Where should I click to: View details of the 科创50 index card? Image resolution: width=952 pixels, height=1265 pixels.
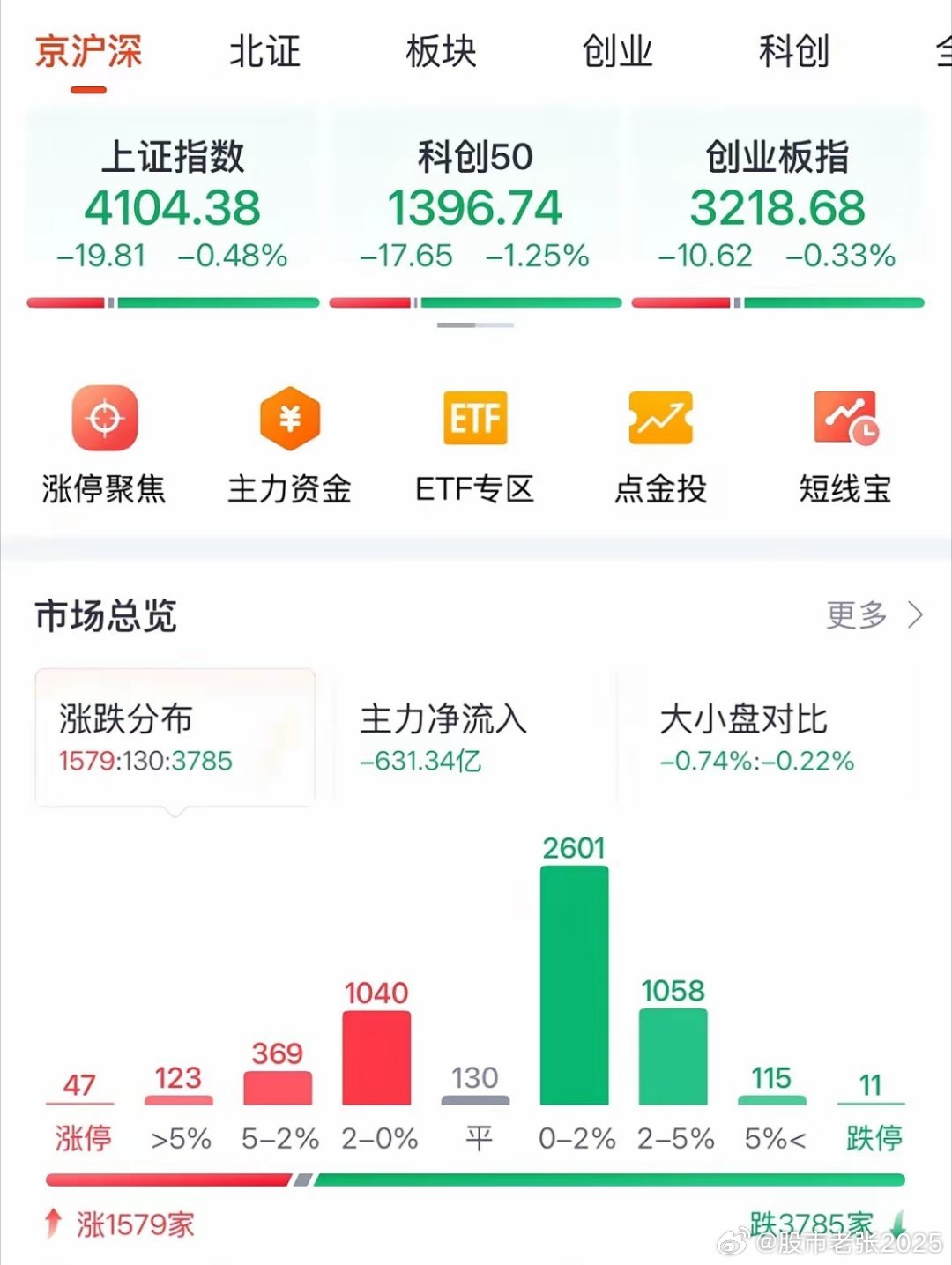click(475, 203)
